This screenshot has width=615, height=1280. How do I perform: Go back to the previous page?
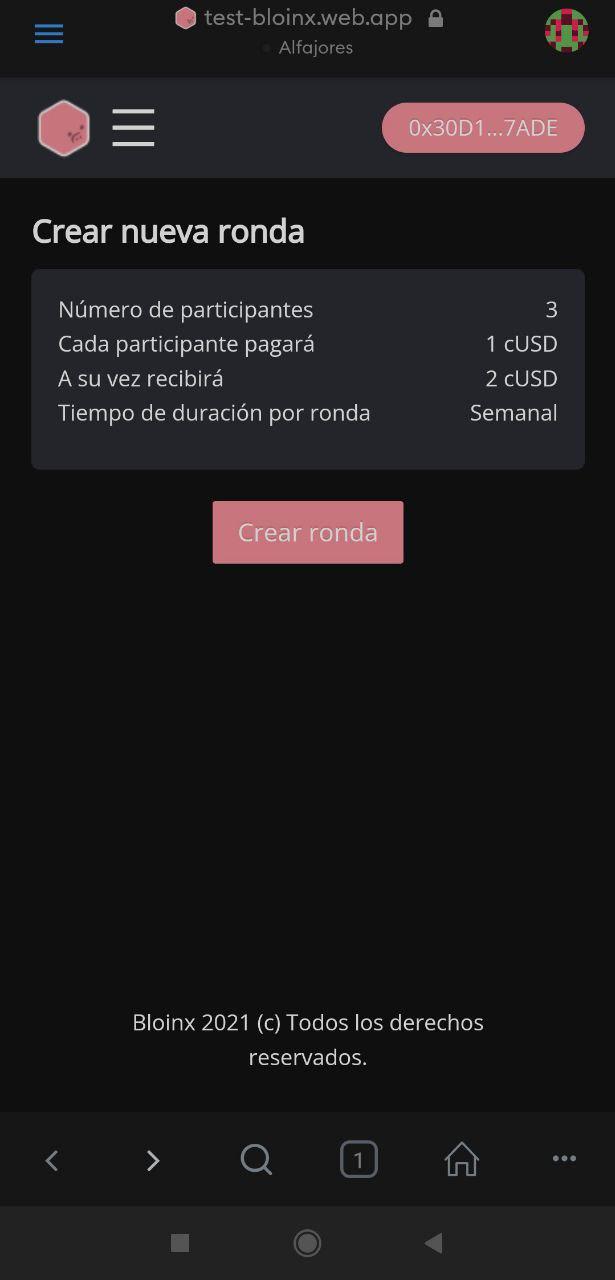pyautogui.click(x=52, y=1160)
